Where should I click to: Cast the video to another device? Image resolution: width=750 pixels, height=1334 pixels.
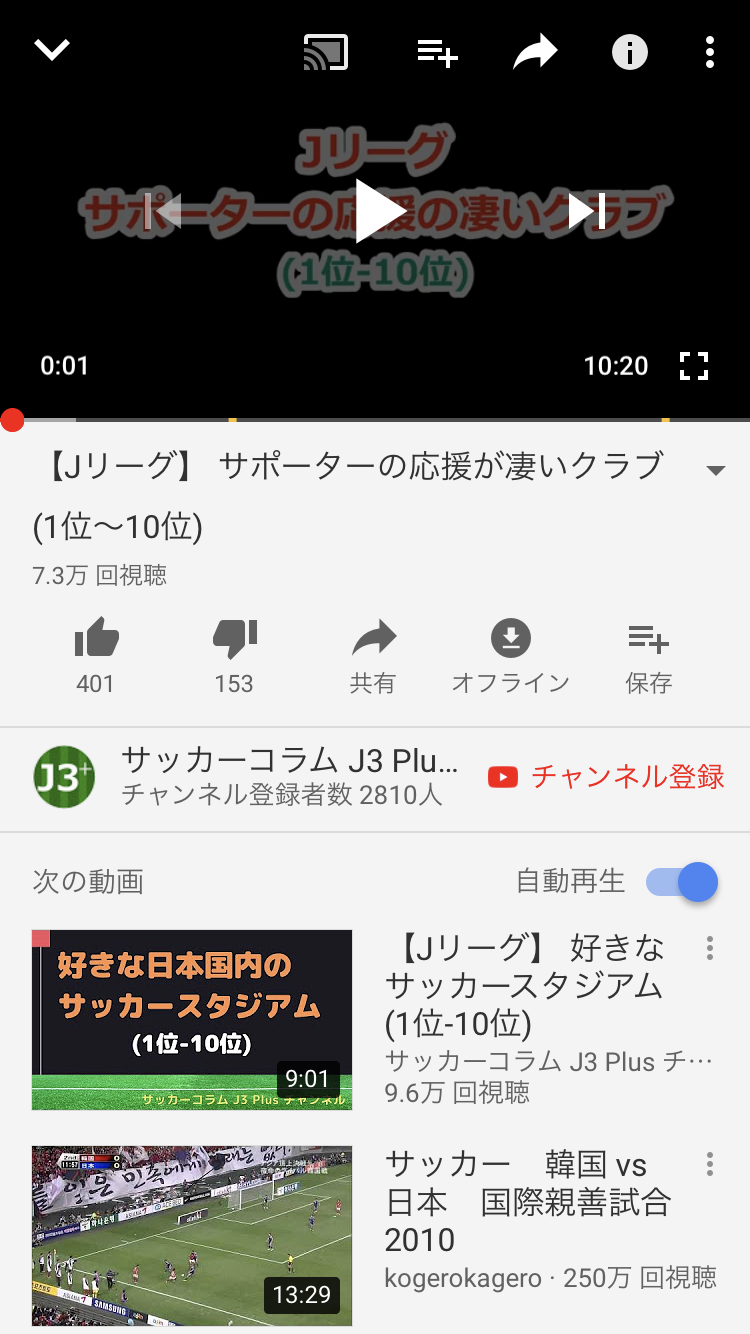tap(326, 52)
